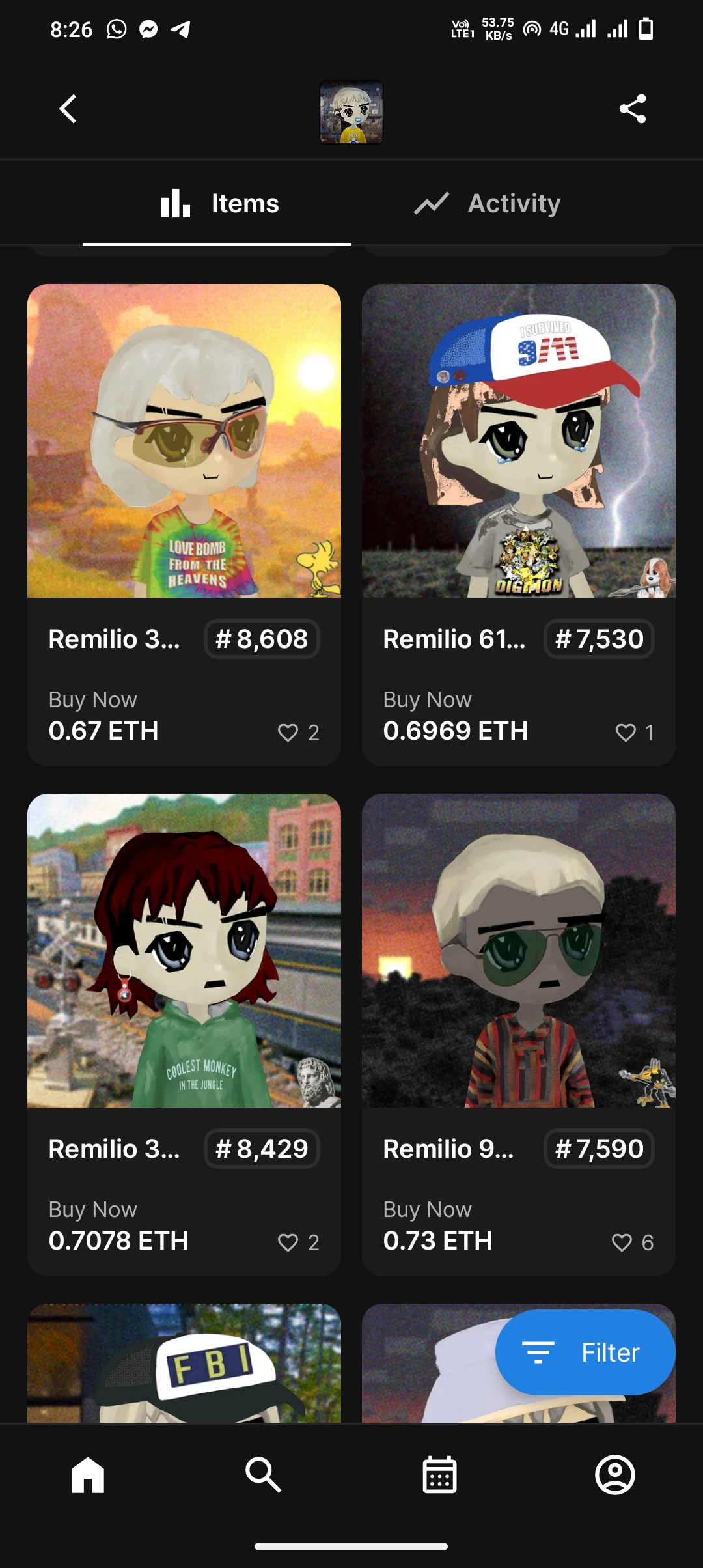The height and width of the screenshot is (1568, 703).
Task: Go back using the top-left arrow
Action: point(68,109)
